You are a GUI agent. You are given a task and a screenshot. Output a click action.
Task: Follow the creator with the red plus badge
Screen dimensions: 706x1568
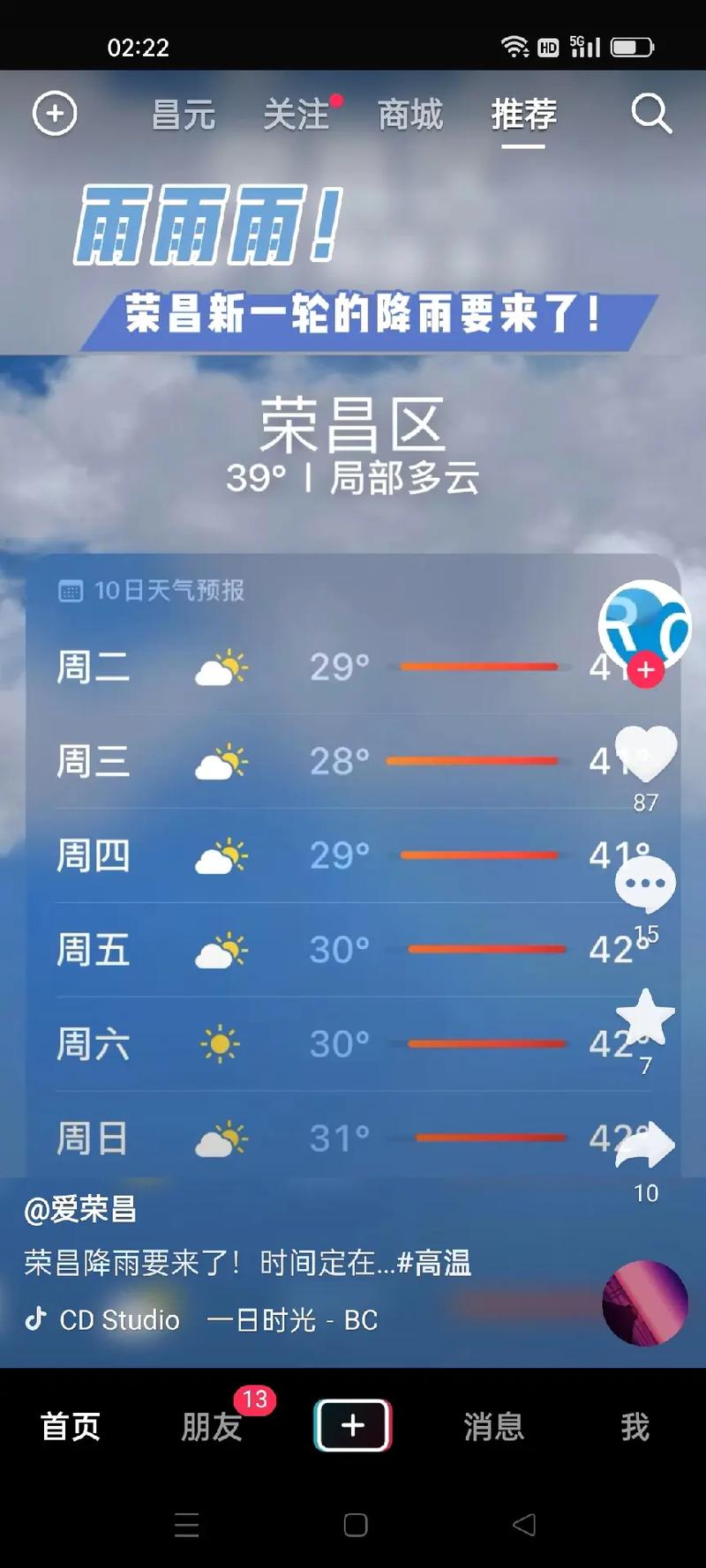point(647,670)
